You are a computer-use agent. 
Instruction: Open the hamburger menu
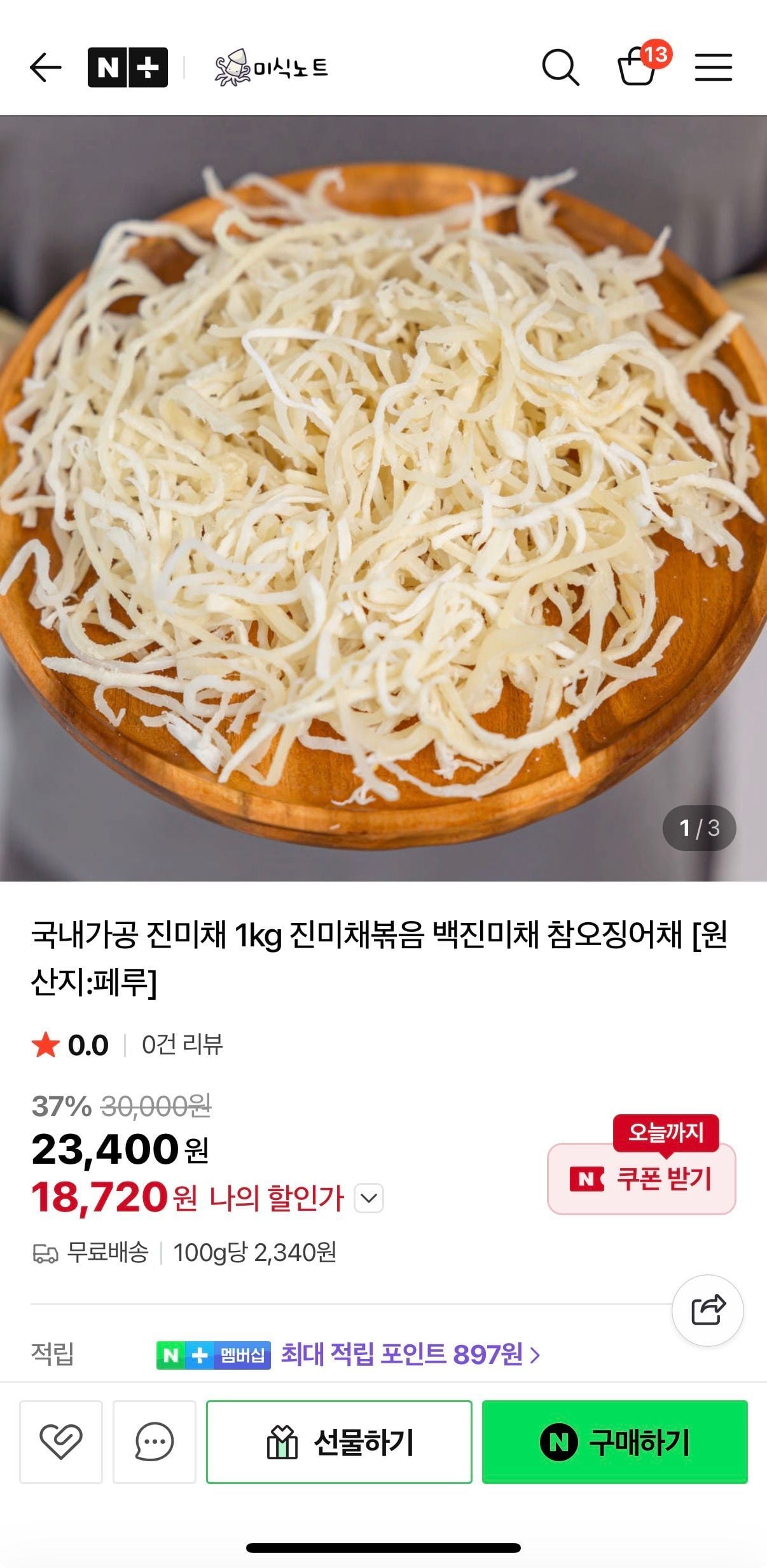click(x=713, y=67)
